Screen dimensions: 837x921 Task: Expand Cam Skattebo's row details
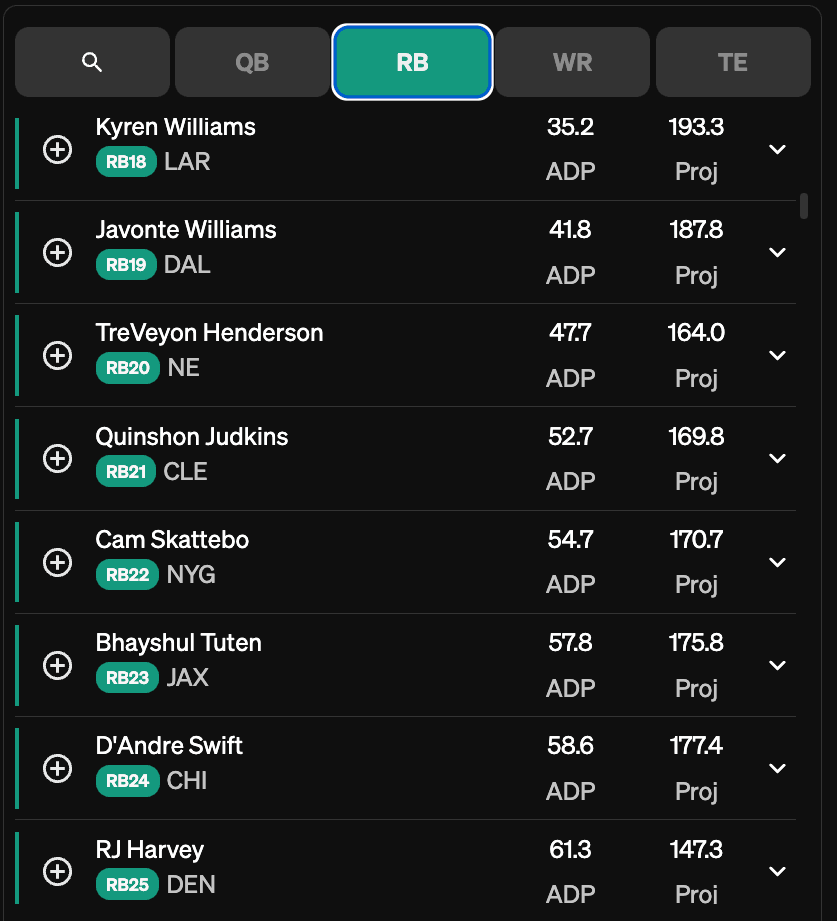(x=777, y=562)
